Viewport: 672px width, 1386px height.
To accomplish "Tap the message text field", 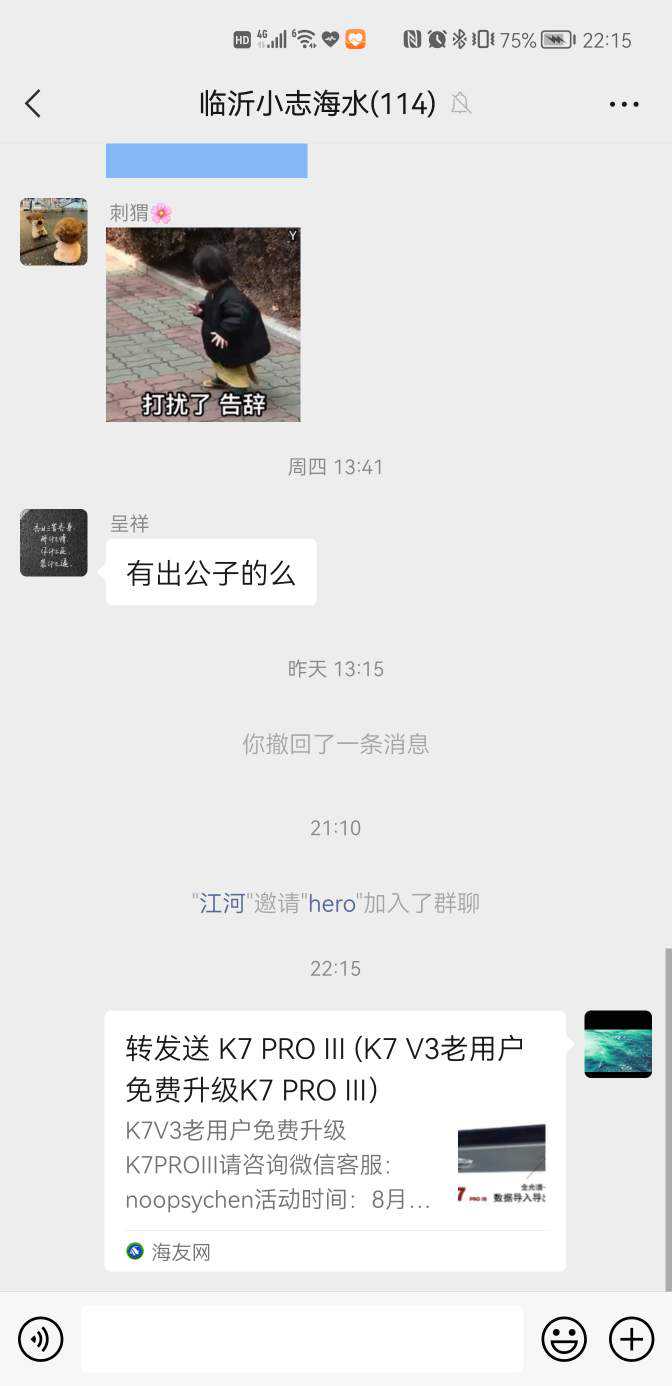I will (x=302, y=1339).
